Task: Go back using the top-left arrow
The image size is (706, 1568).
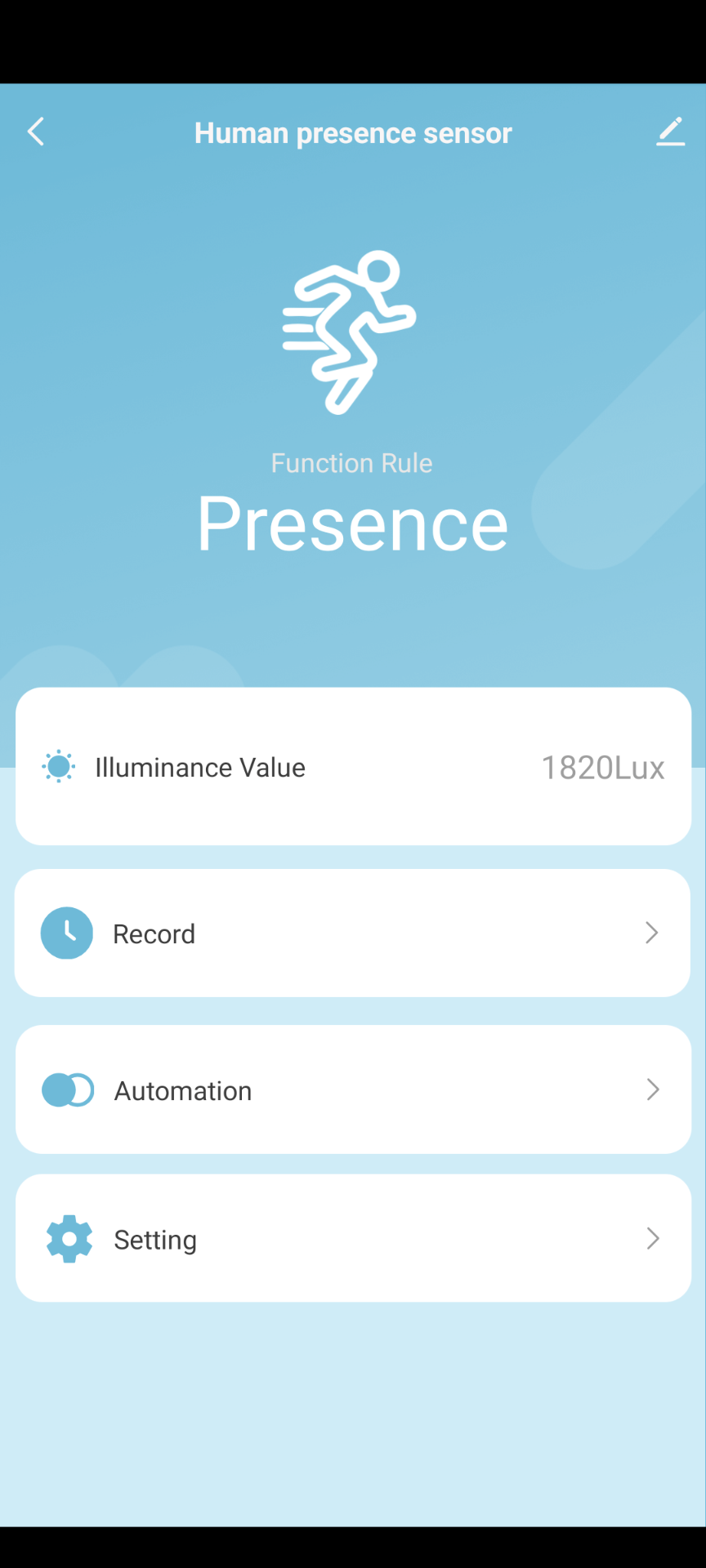Action: point(35,131)
